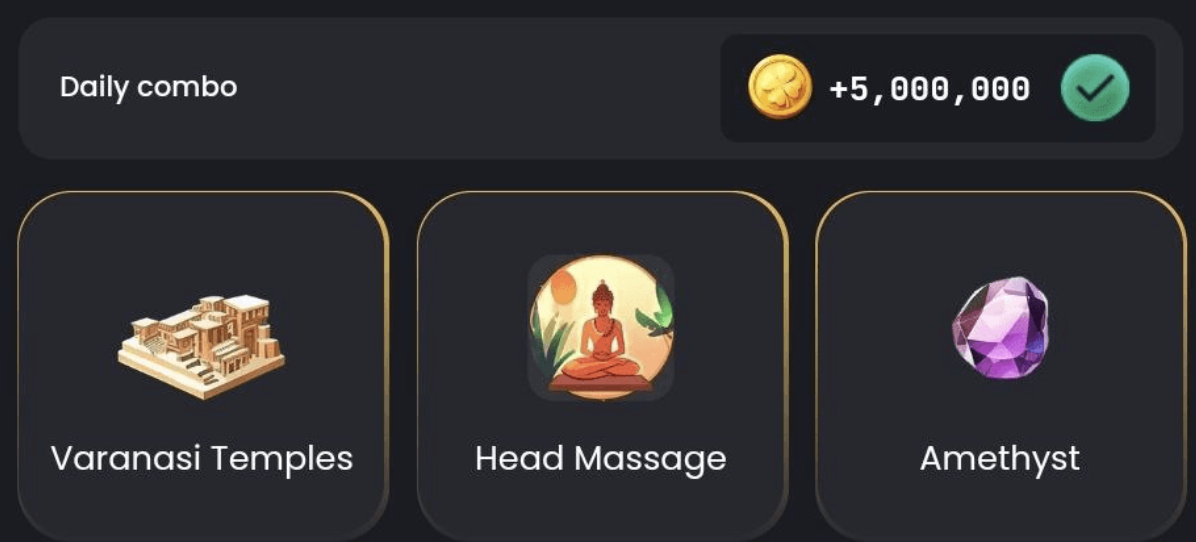Open the Varanasi Temples card
Viewport: 1196px width, 542px height.
click(202, 365)
